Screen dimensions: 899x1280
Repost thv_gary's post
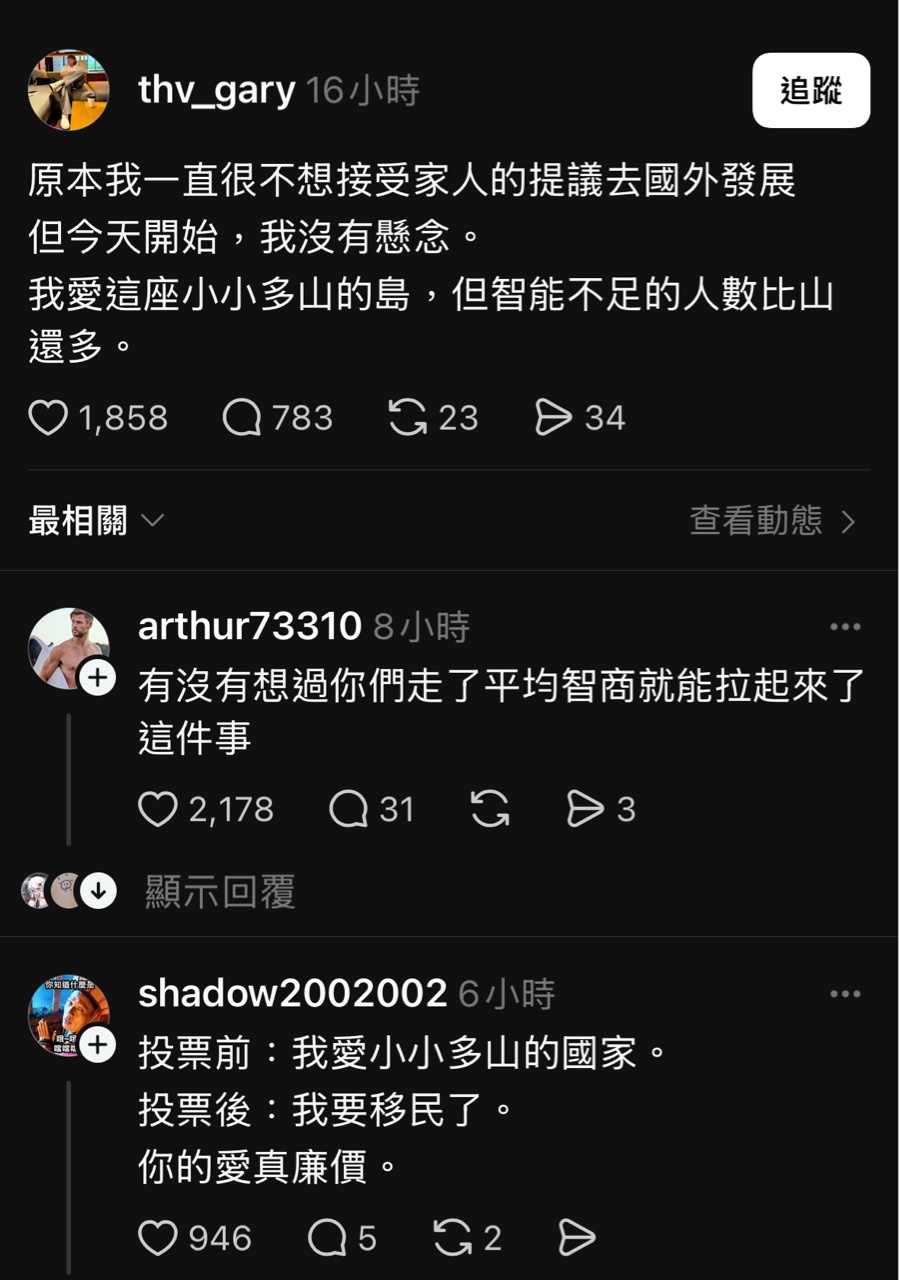coord(407,418)
